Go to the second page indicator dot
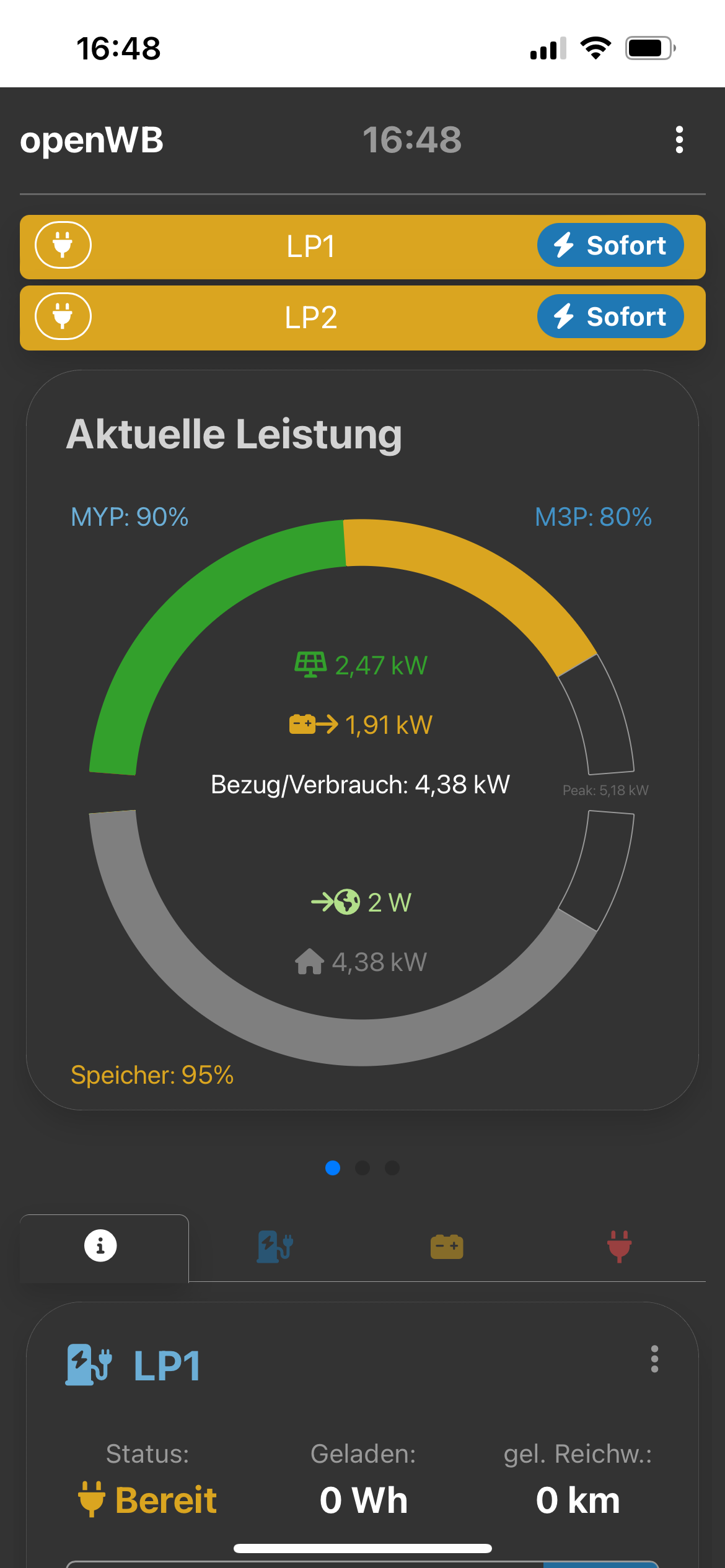This screenshot has height=1568, width=725. (x=362, y=1168)
